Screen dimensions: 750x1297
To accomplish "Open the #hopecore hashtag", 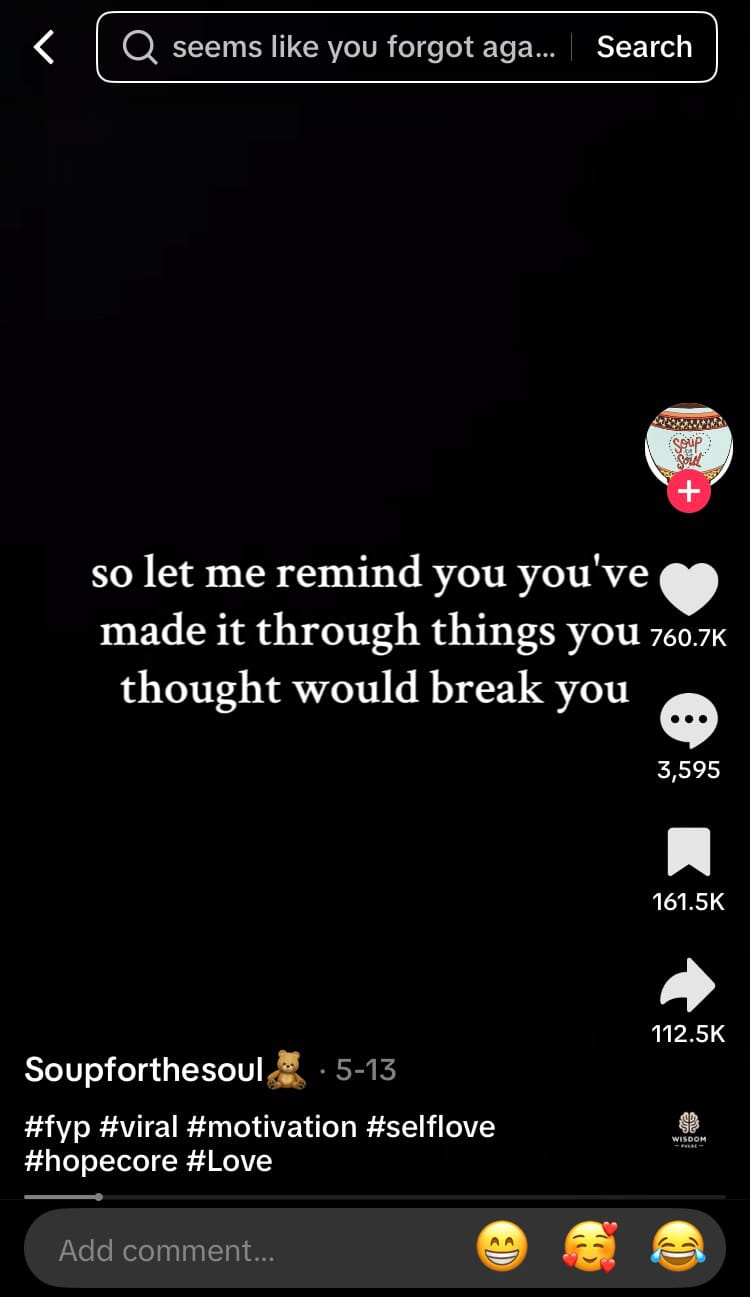I will pos(99,1161).
